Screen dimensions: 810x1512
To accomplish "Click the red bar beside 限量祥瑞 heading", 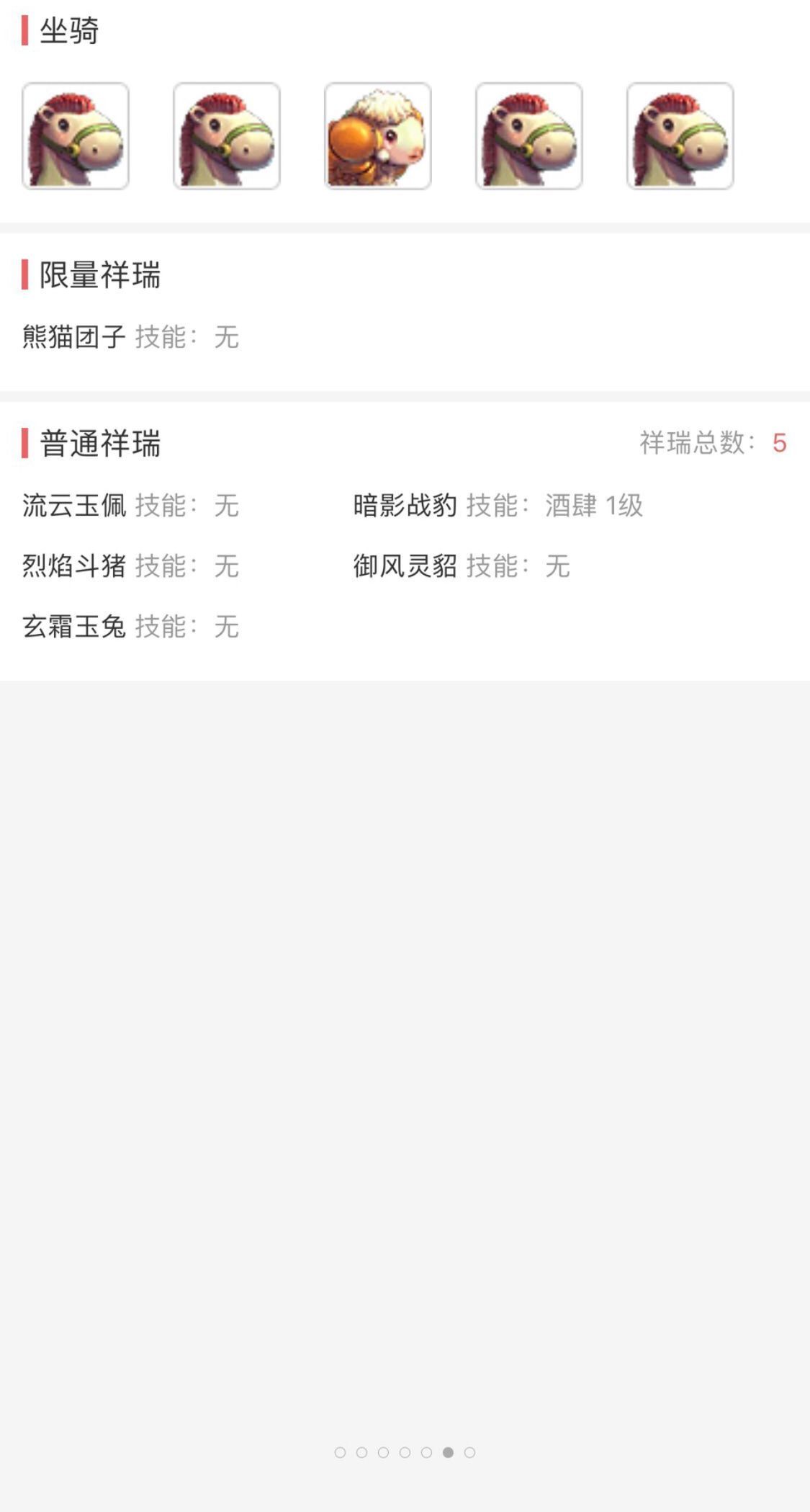I will 26,274.
